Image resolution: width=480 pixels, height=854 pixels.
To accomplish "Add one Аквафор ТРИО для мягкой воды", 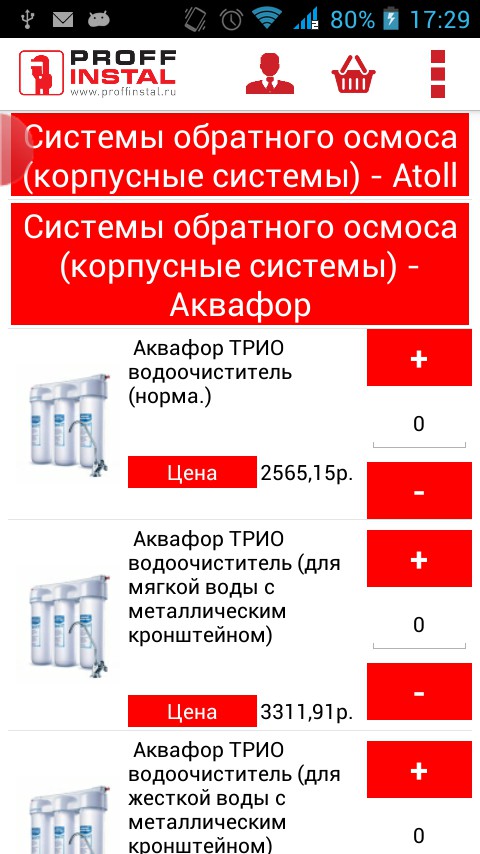I will coord(419,559).
